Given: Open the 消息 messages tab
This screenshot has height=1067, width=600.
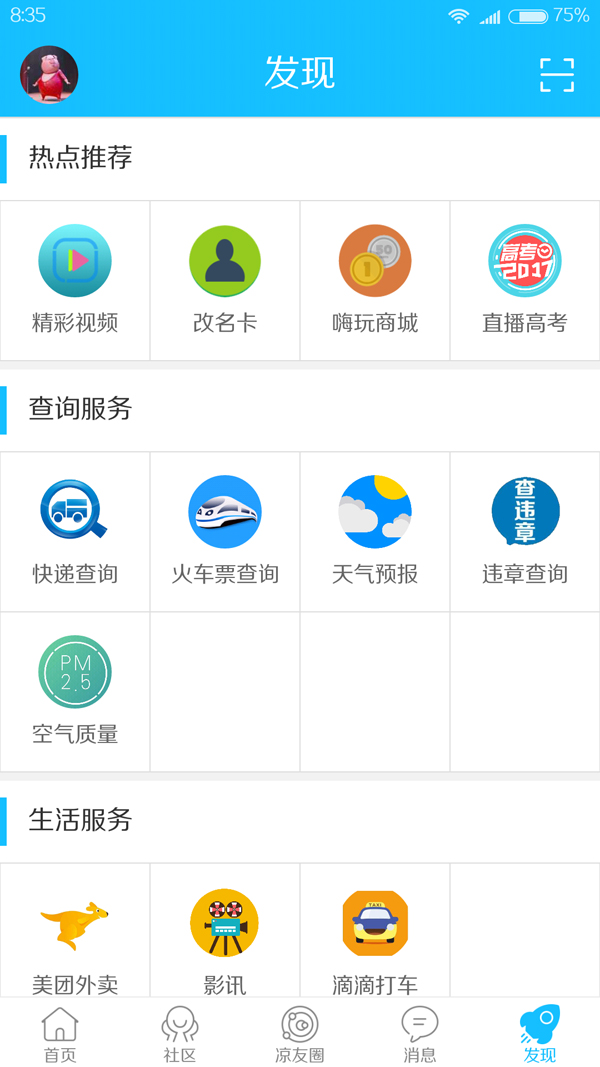Looking at the screenshot, I should [420, 1034].
